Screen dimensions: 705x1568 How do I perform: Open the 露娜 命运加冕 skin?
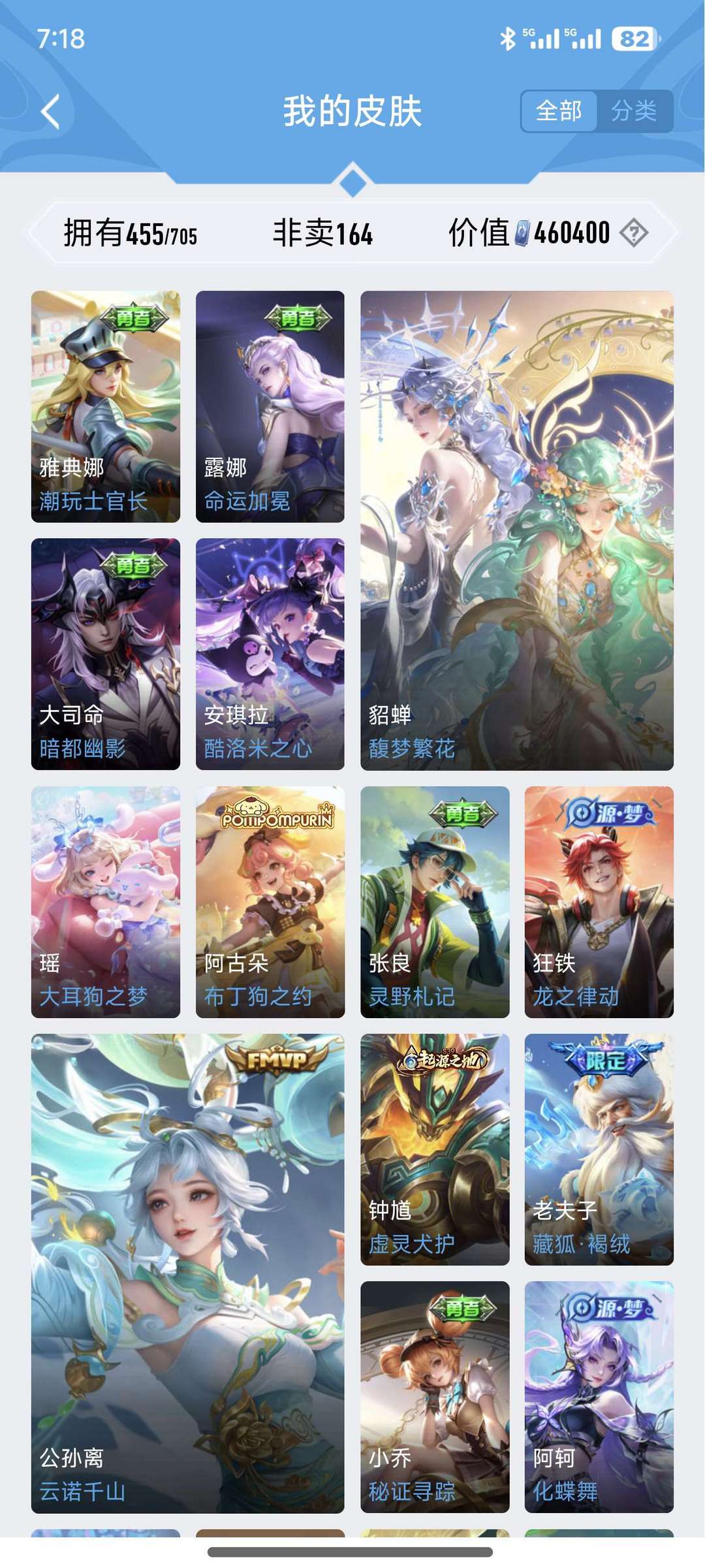(270, 406)
